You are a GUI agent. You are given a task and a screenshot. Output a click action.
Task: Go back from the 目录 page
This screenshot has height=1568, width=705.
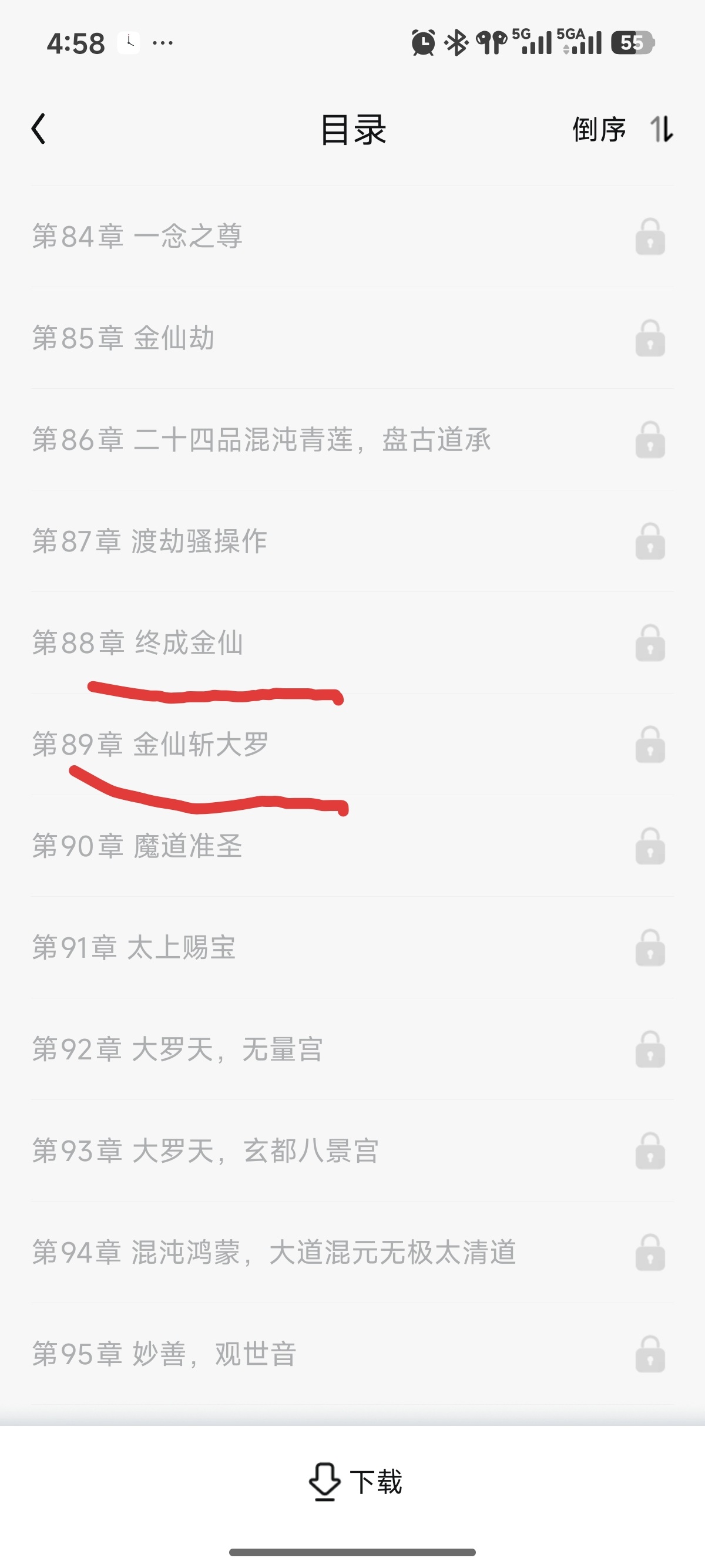pyautogui.click(x=38, y=129)
